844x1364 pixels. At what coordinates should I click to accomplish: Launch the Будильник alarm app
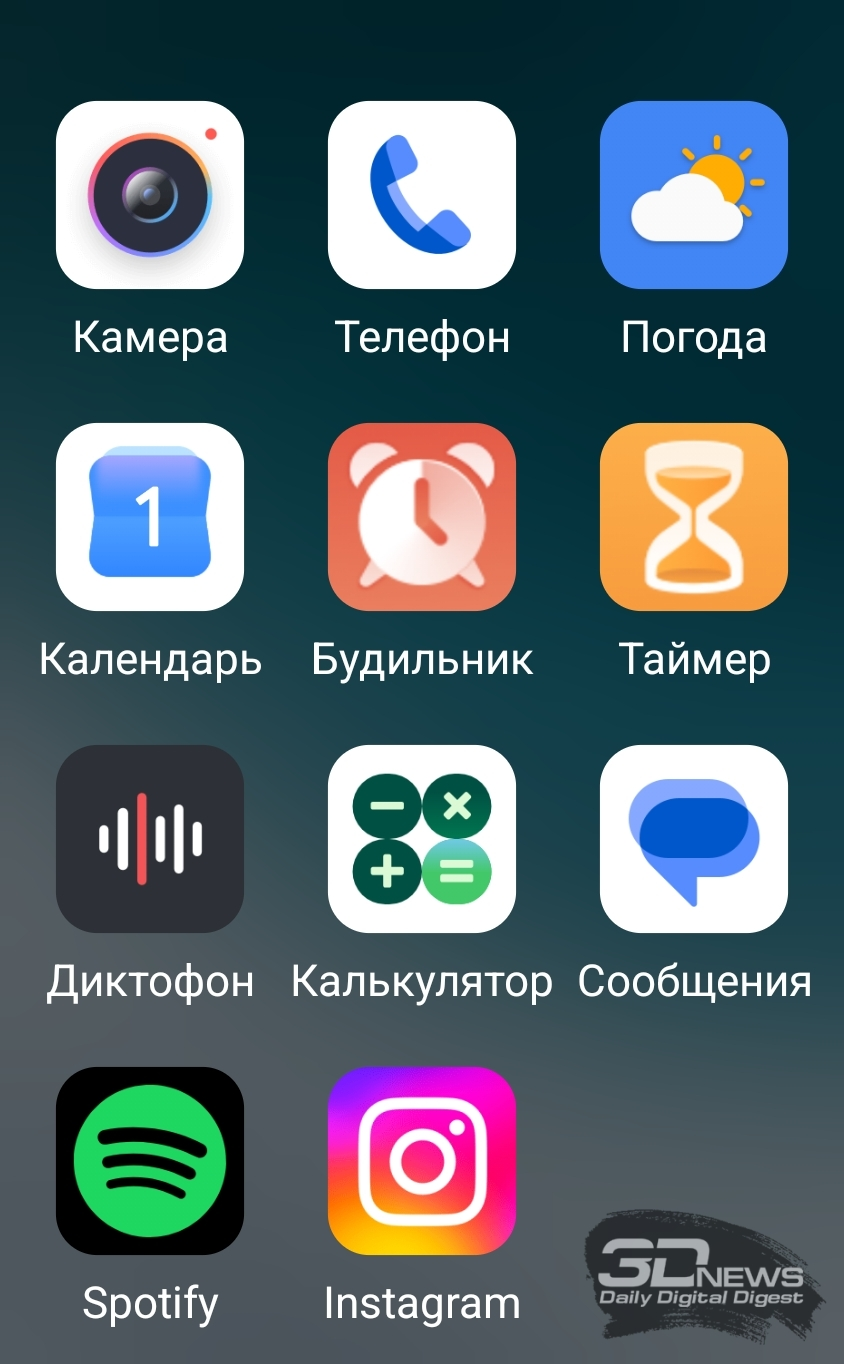(422, 517)
